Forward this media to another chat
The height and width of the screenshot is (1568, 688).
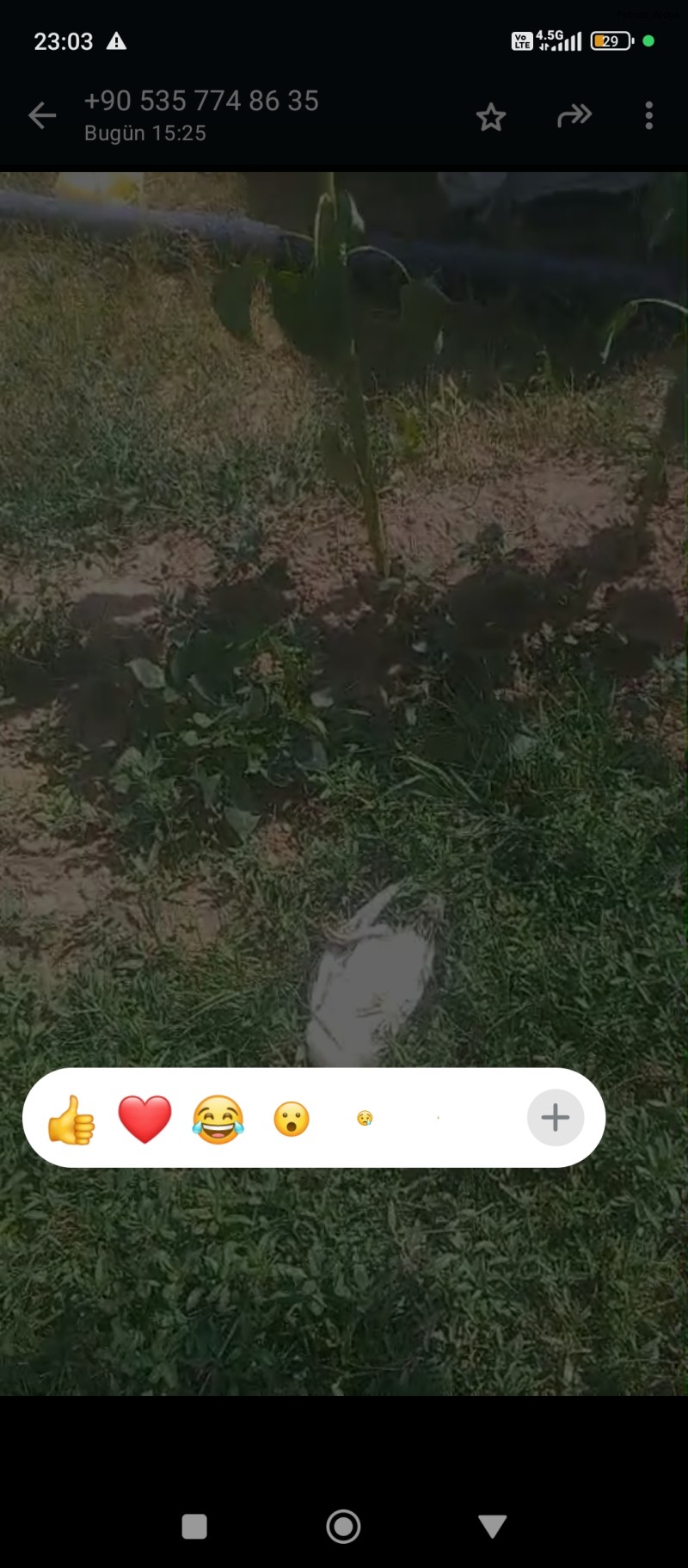(574, 115)
